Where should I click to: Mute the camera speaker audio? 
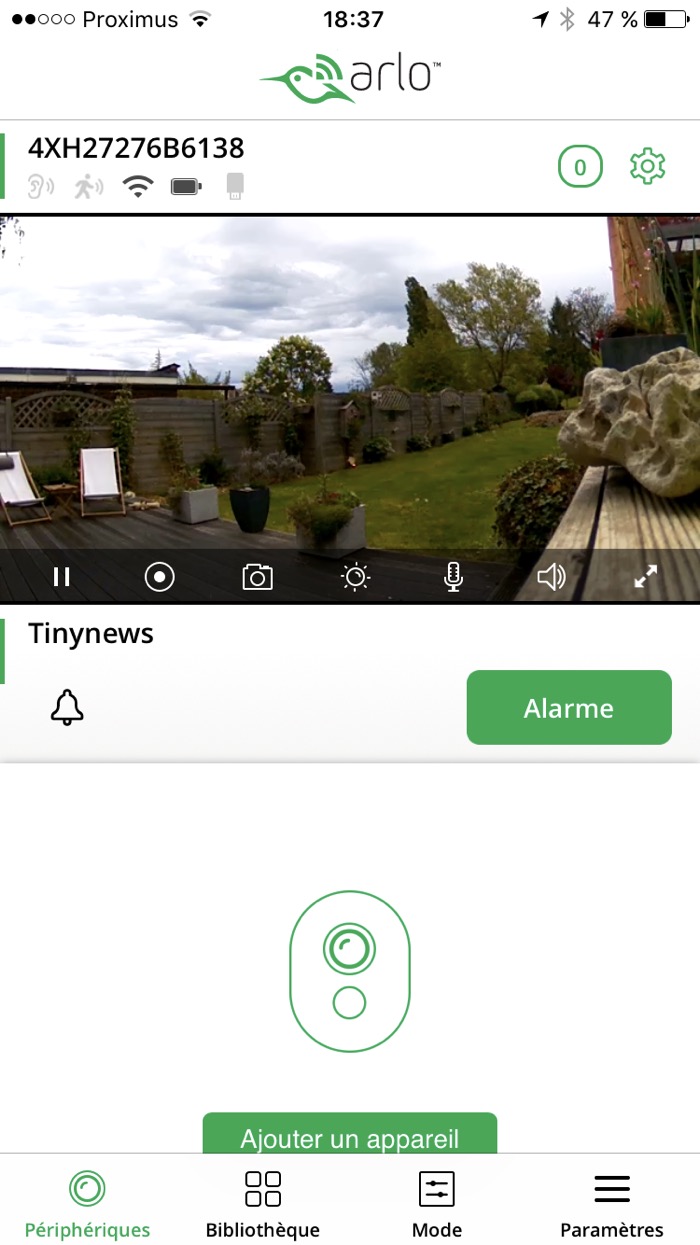pyautogui.click(x=551, y=577)
